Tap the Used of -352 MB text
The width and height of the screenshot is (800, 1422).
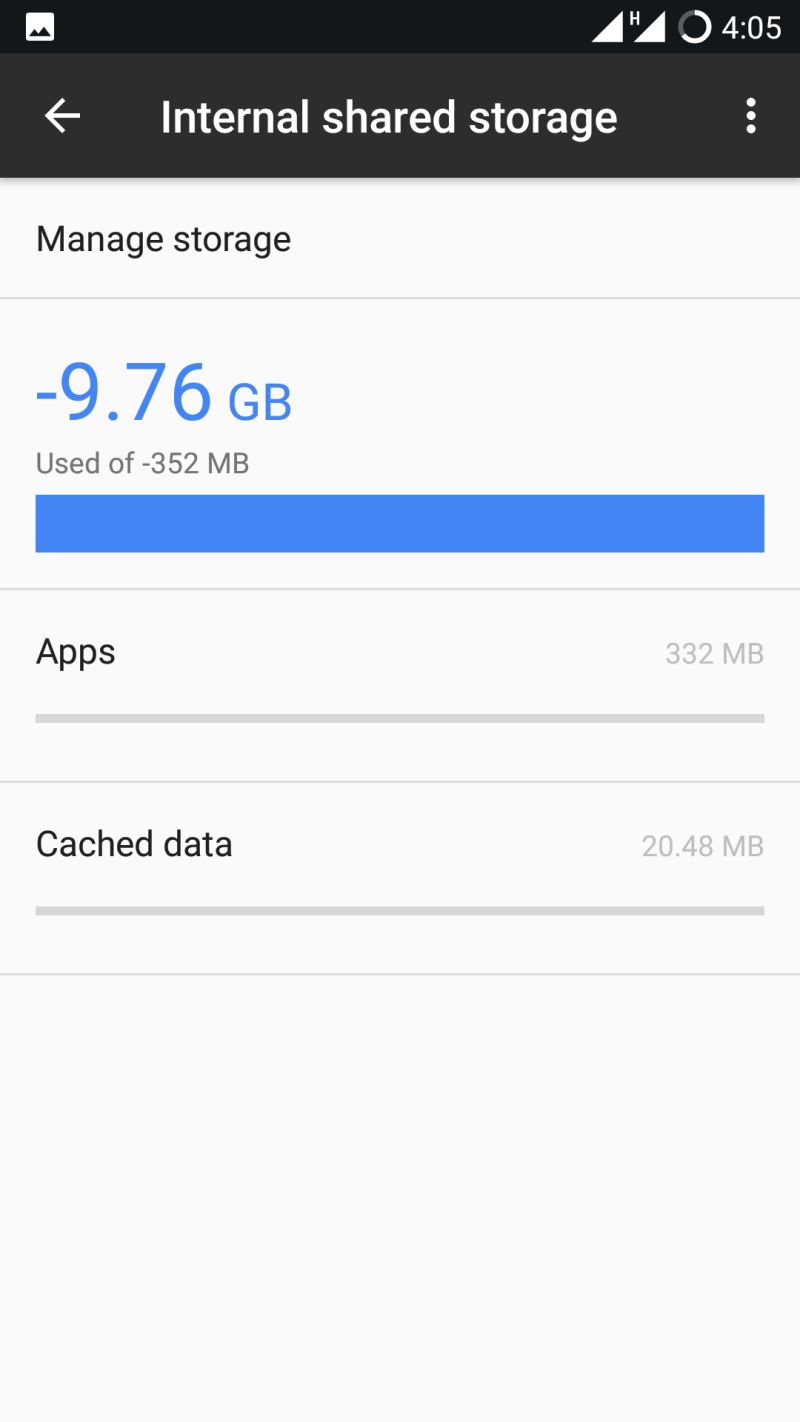click(142, 462)
